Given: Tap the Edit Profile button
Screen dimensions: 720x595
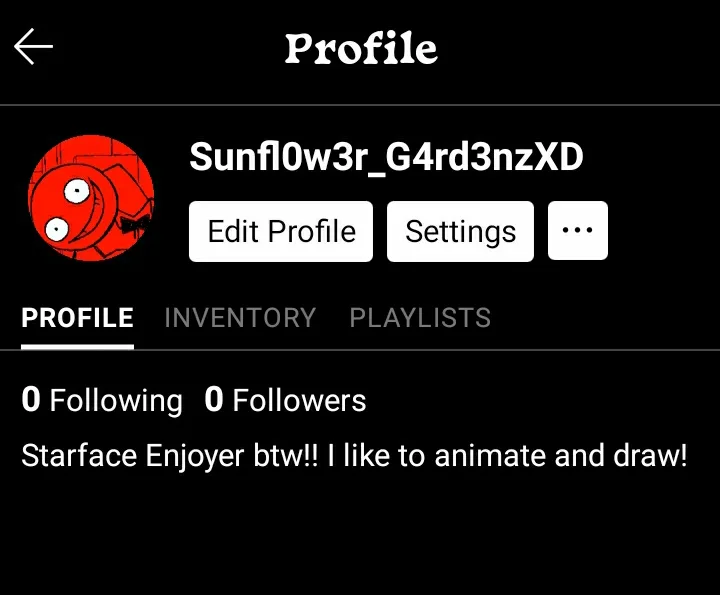Looking at the screenshot, I should (281, 231).
